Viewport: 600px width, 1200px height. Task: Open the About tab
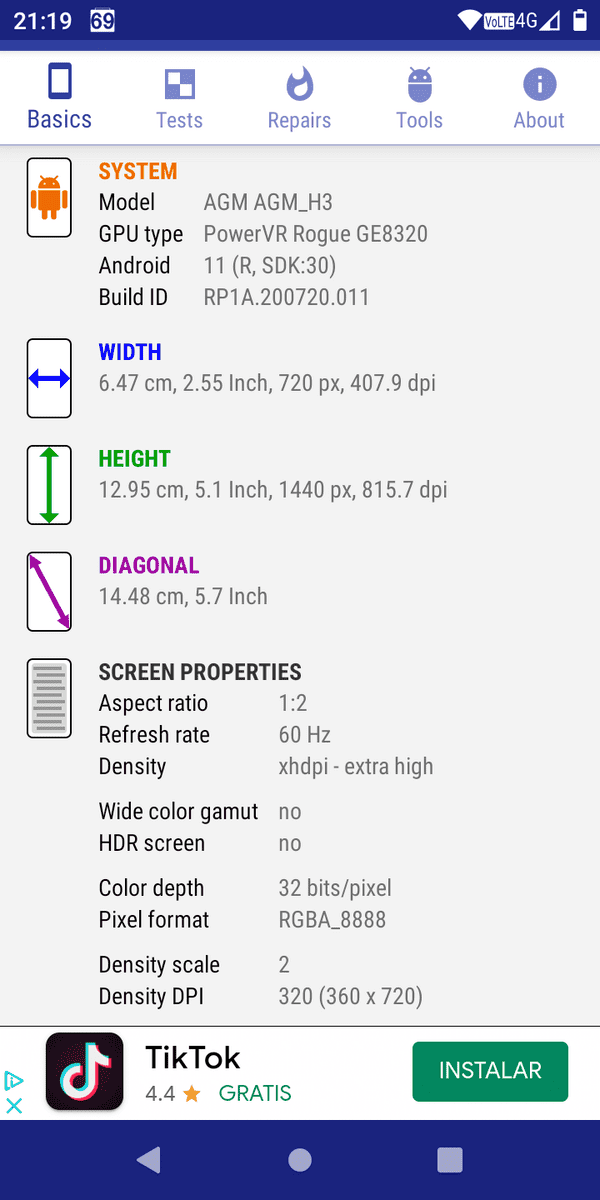tap(539, 98)
